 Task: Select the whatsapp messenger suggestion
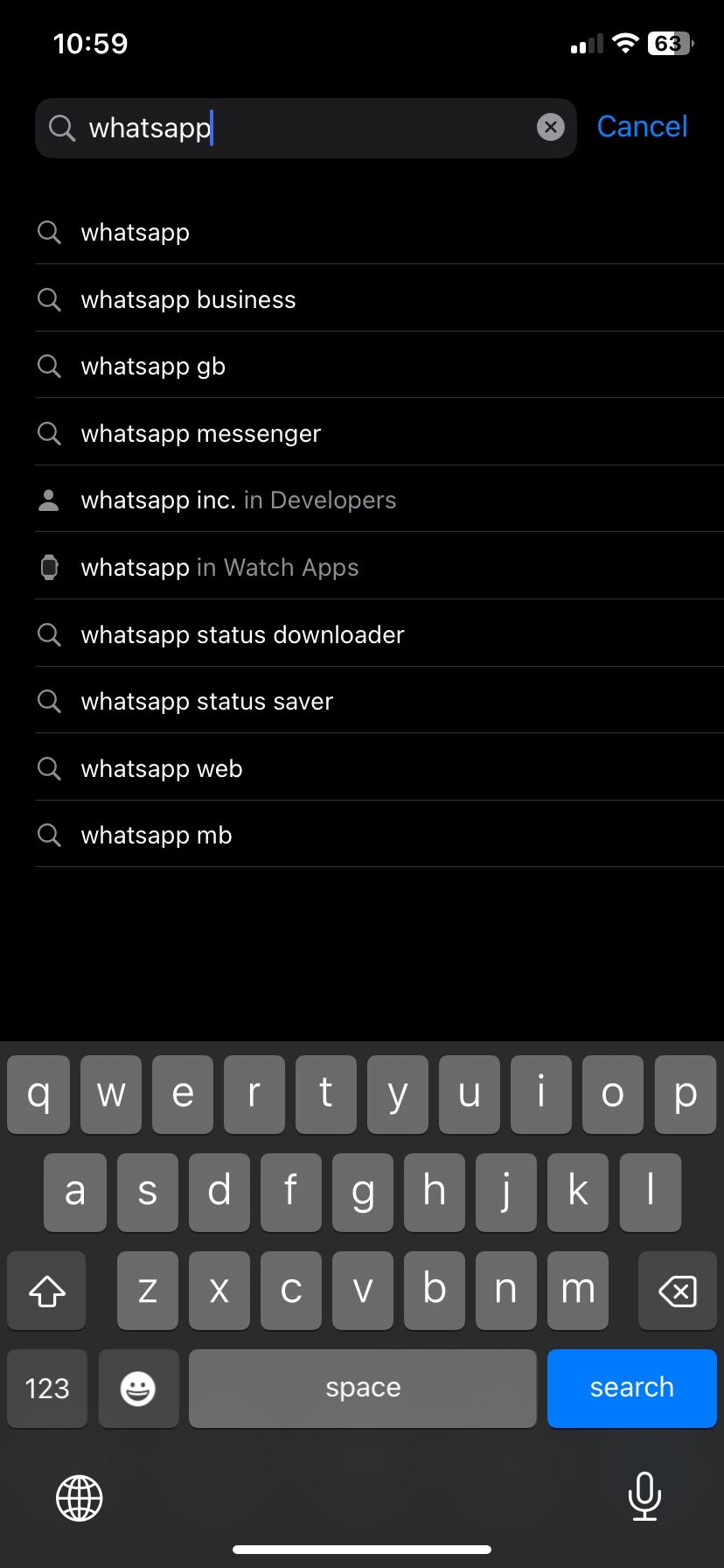tap(200, 432)
